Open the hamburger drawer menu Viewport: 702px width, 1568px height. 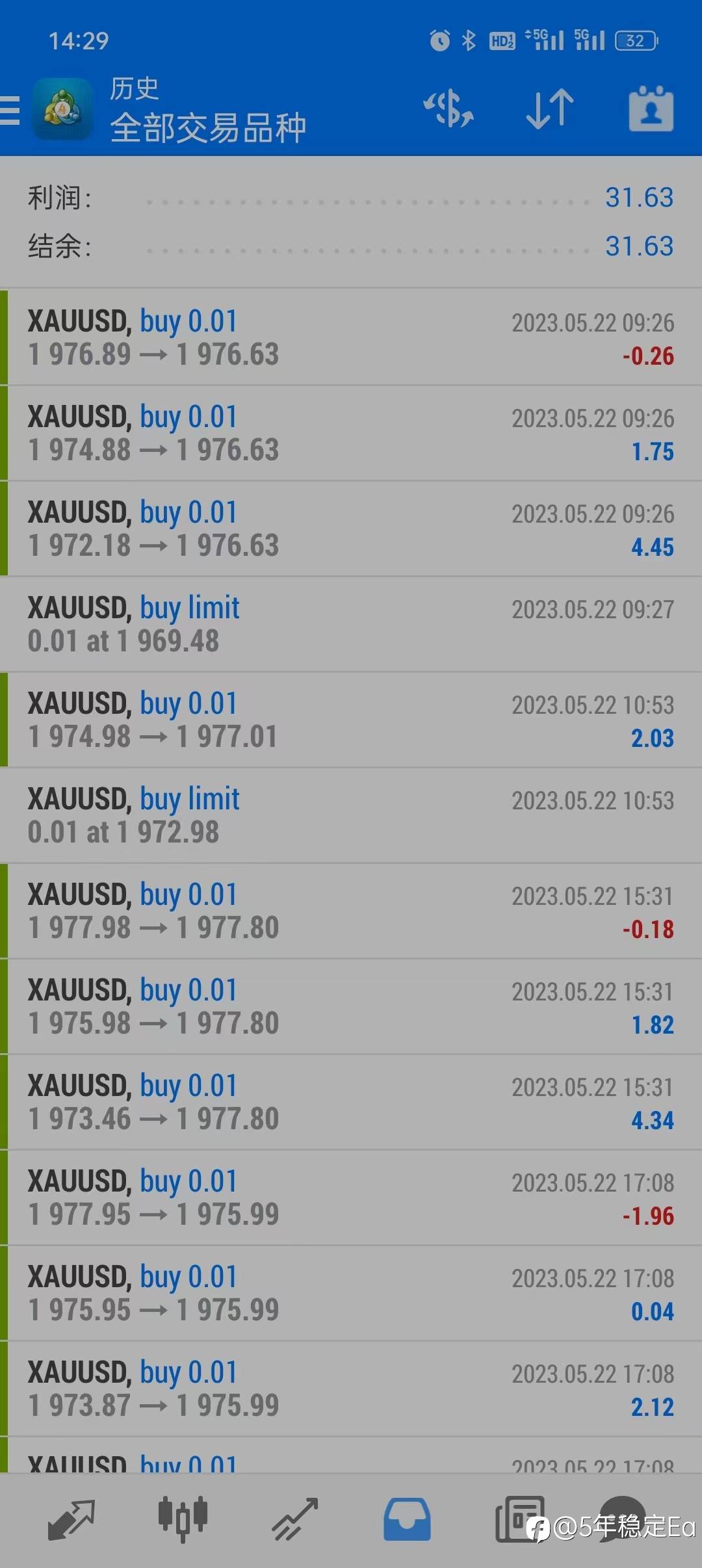tap(9, 110)
